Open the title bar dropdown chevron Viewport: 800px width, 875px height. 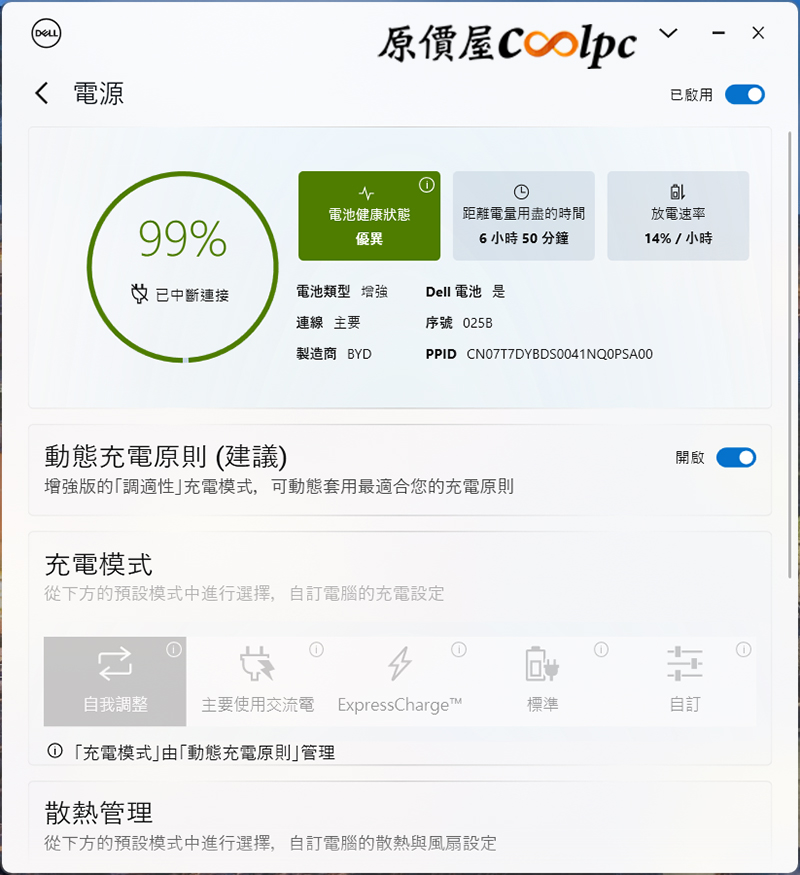pos(668,33)
